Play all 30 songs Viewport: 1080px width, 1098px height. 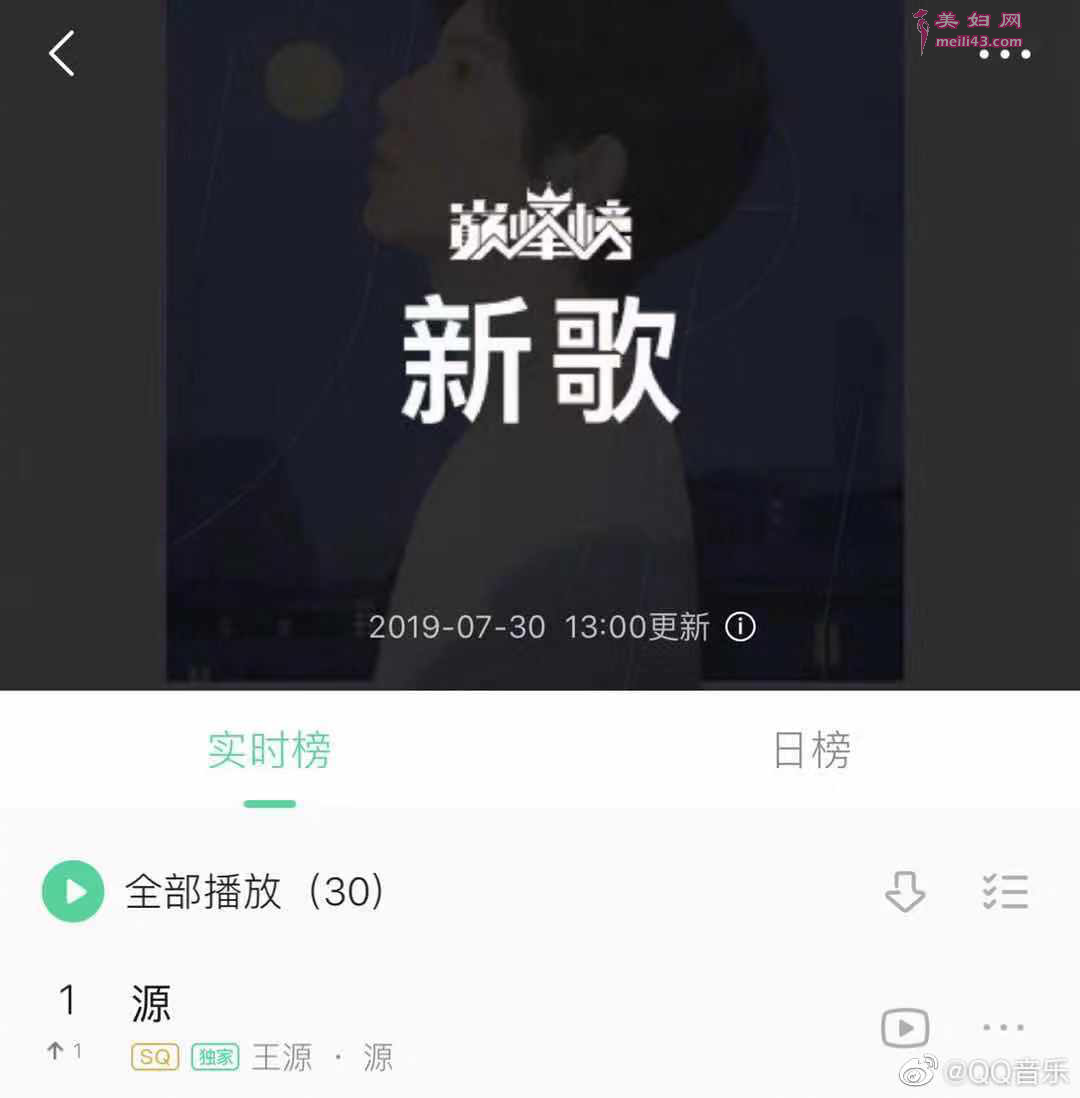coord(73,891)
